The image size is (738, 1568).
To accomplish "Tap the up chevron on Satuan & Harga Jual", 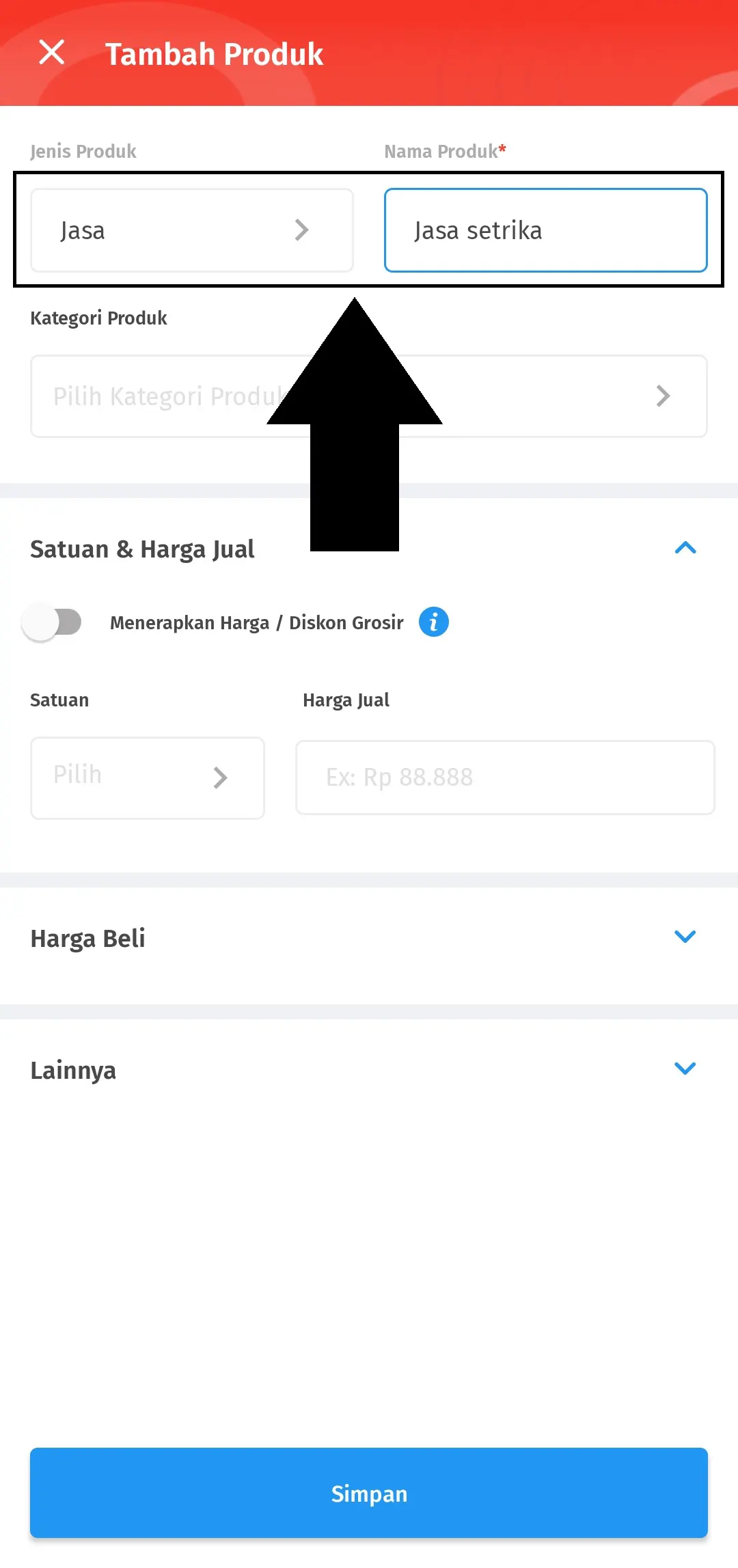I will point(685,548).
